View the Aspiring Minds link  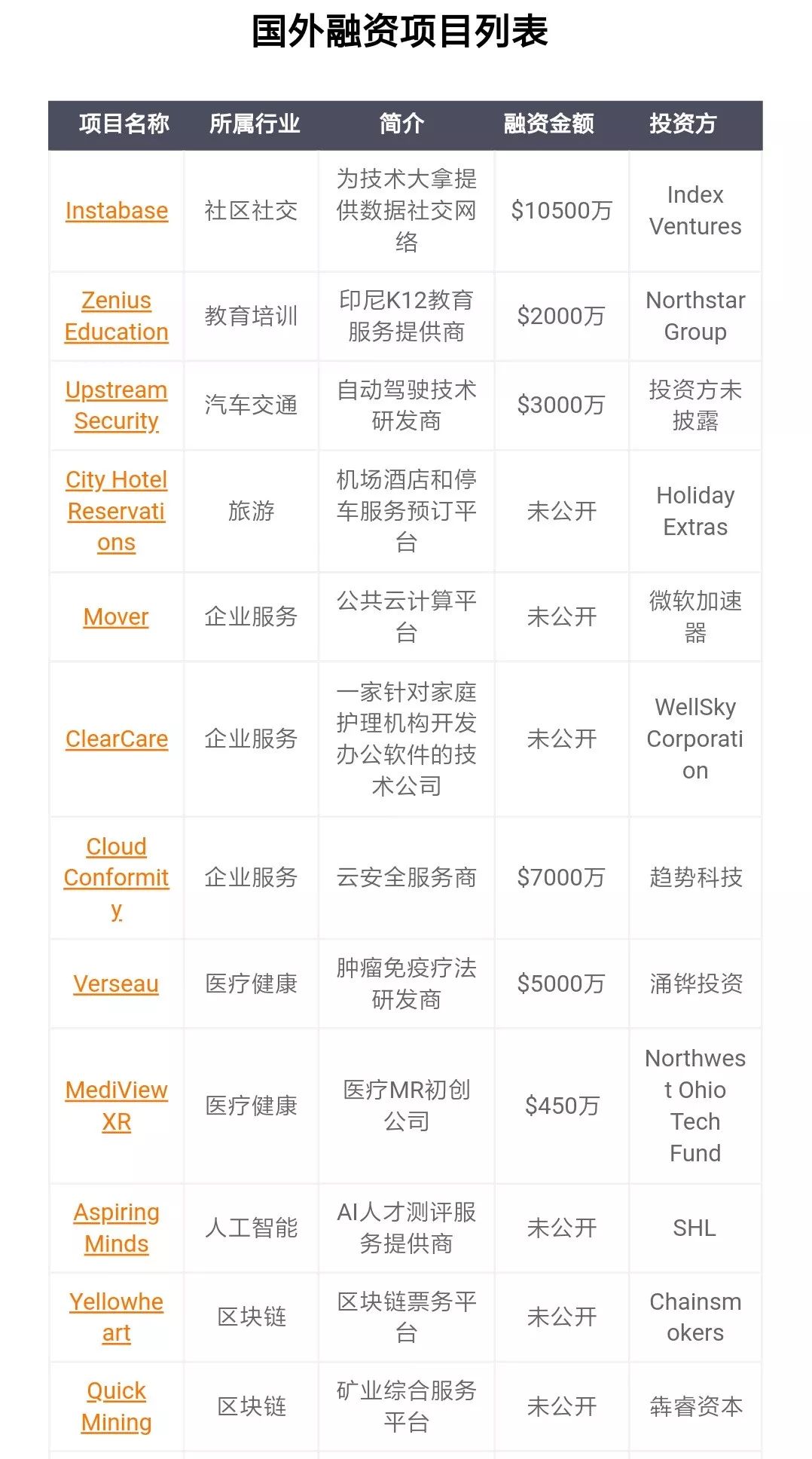coord(117,1228)
